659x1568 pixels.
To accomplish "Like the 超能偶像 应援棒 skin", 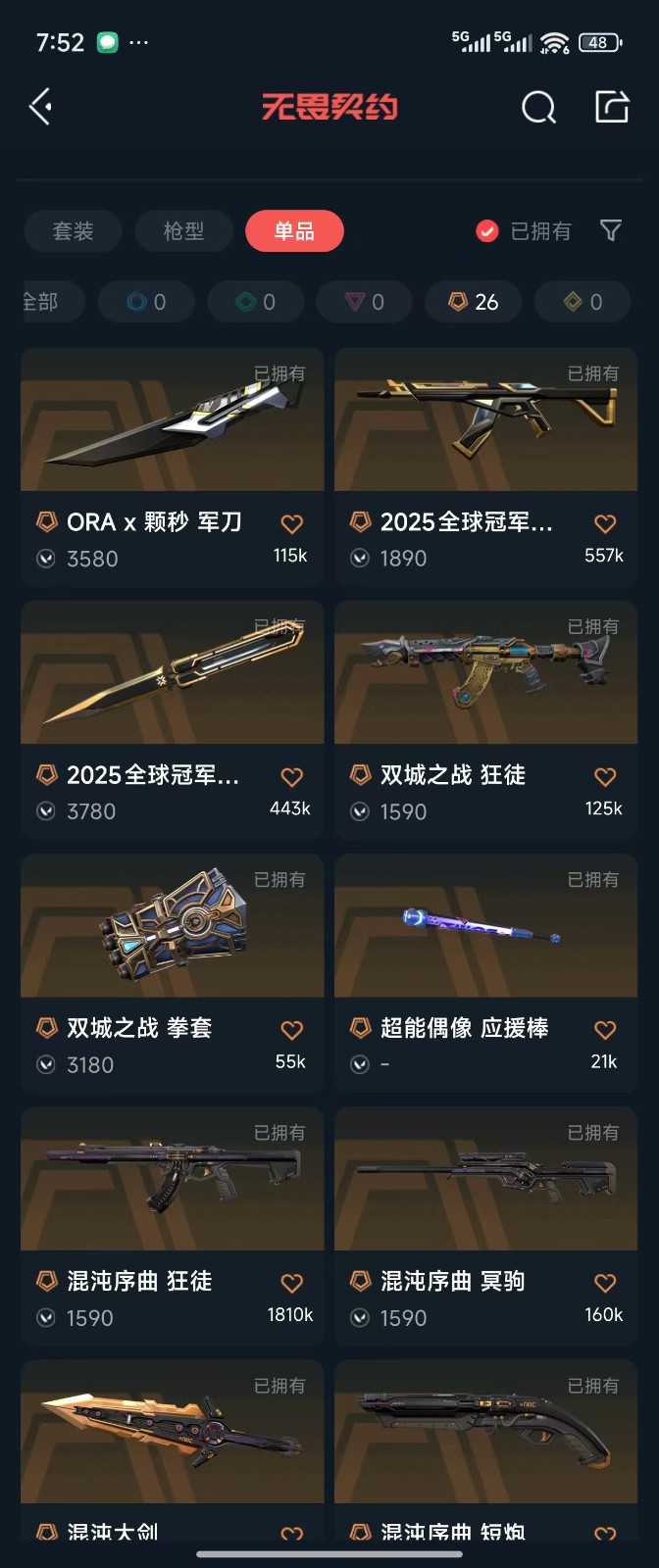I will 605,1030.
